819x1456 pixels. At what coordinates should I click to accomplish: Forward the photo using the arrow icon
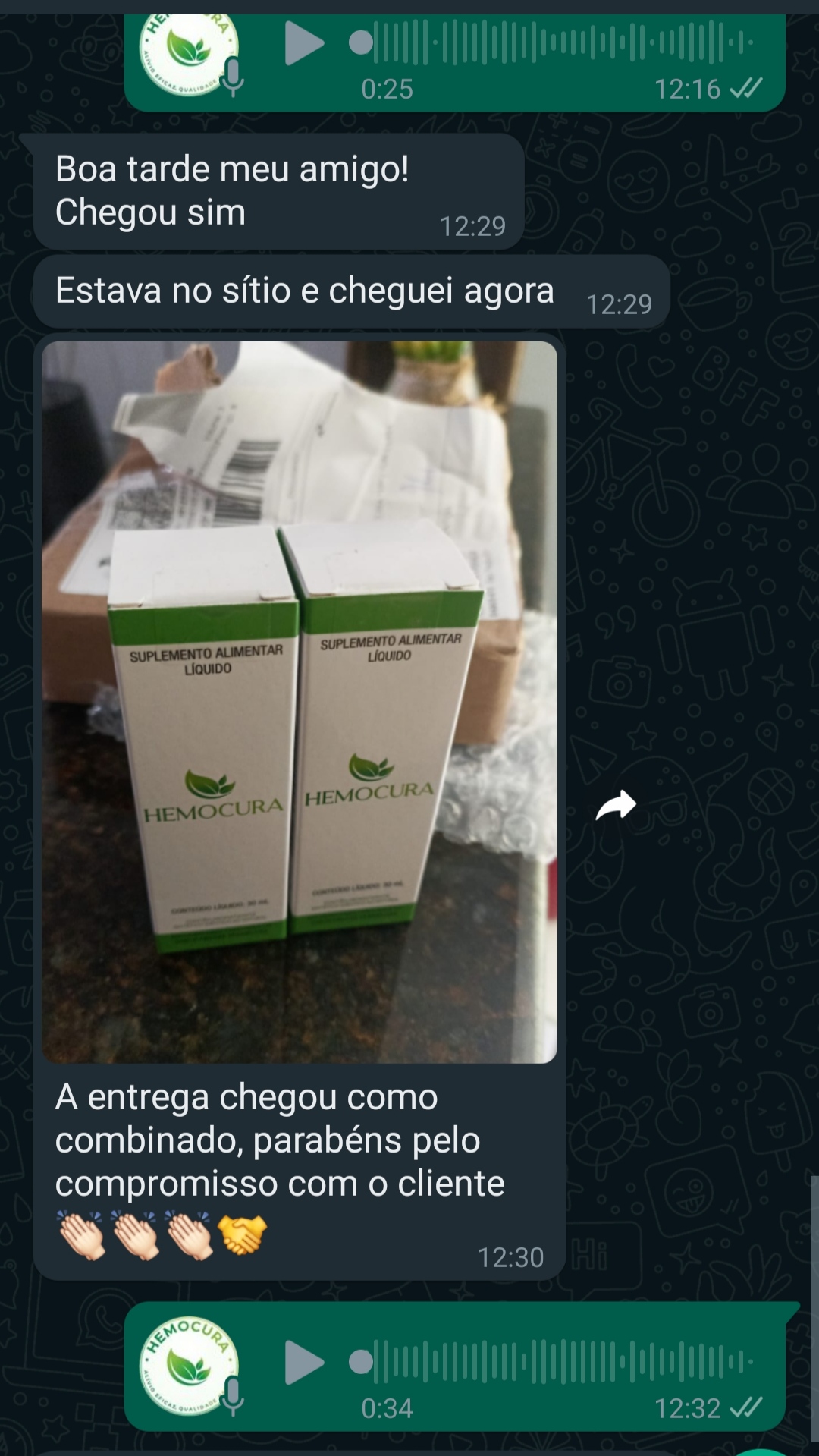click(x=616, y=806)
